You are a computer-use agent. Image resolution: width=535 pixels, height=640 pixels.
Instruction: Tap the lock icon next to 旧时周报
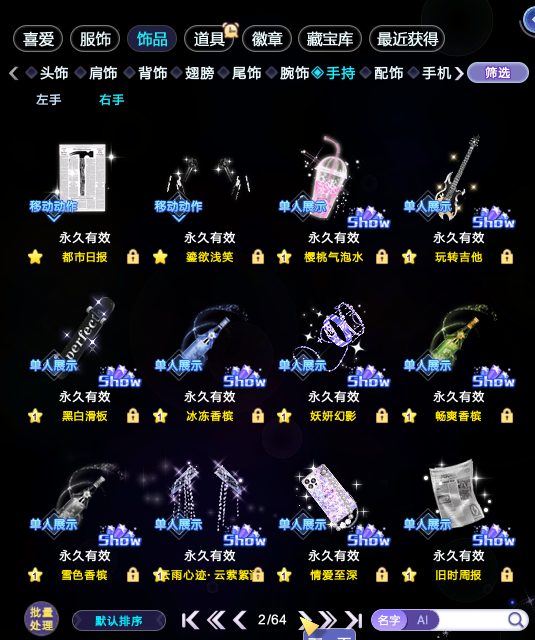(x=507, y=575)
